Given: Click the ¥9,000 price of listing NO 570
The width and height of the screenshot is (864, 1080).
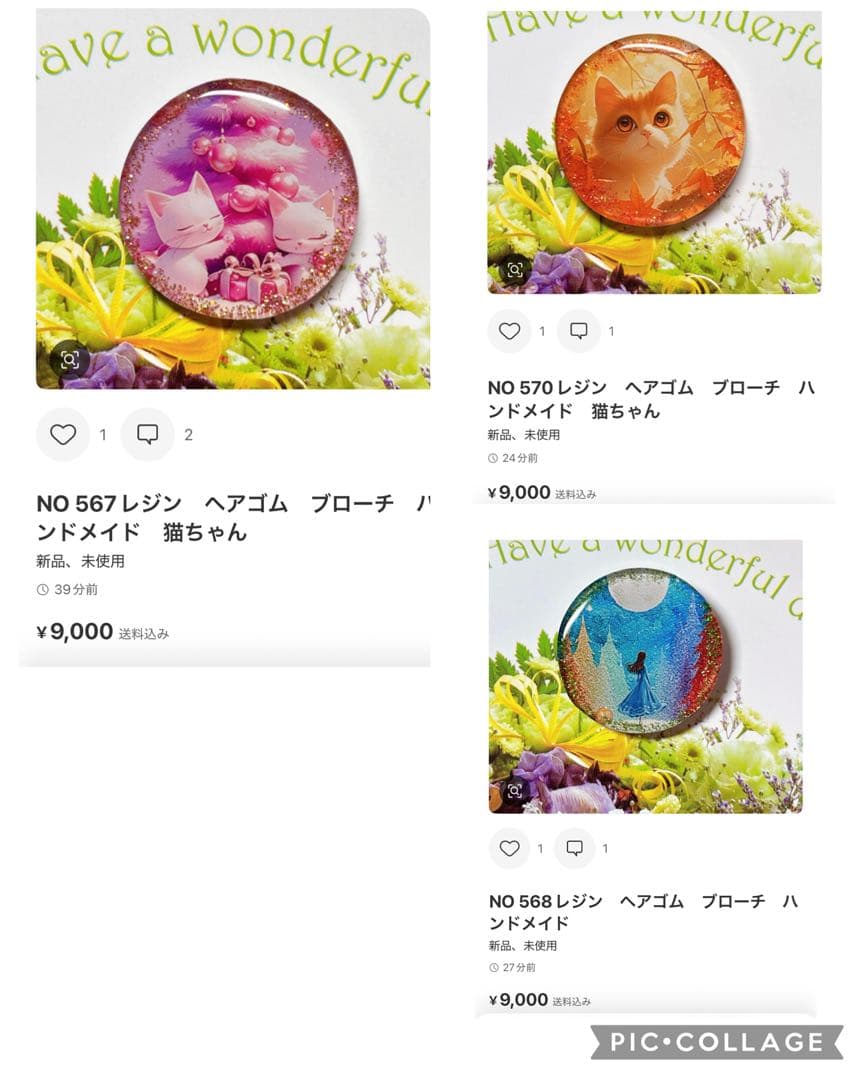Looking at the screenshot, I should [517, 493].
